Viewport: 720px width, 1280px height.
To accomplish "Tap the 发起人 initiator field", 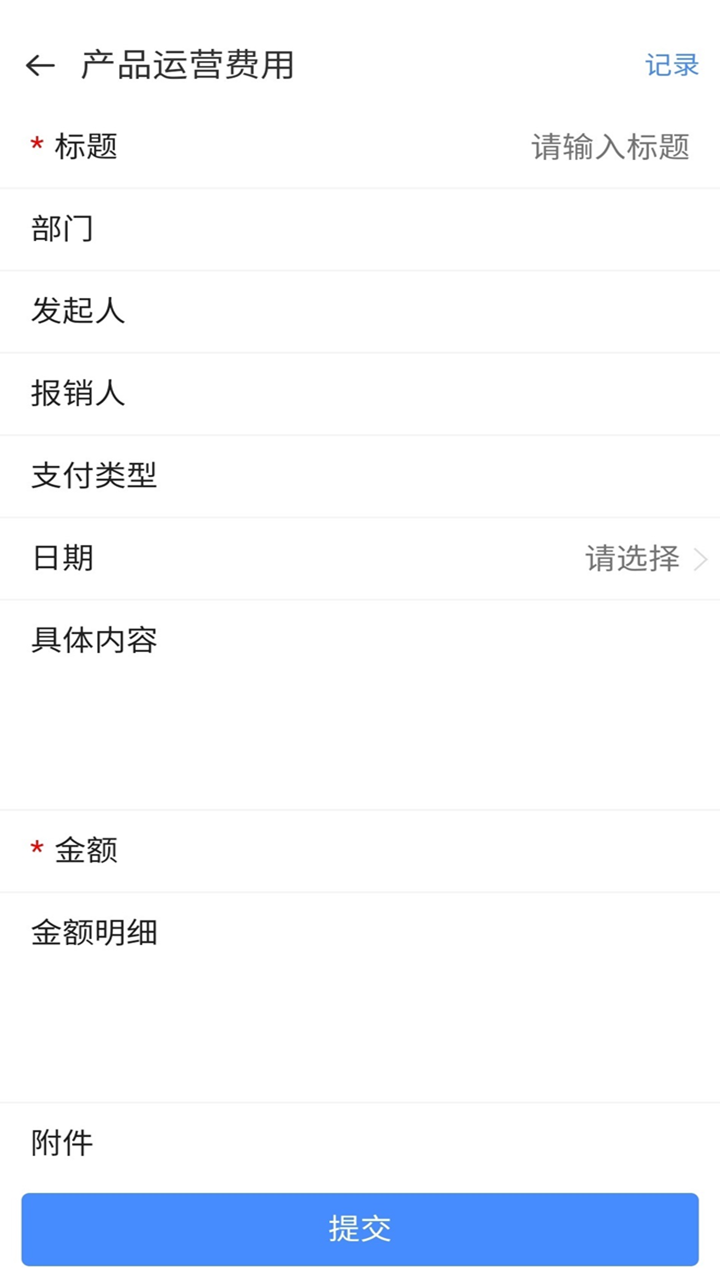I will pyautogui.click(x=360, y=311).
